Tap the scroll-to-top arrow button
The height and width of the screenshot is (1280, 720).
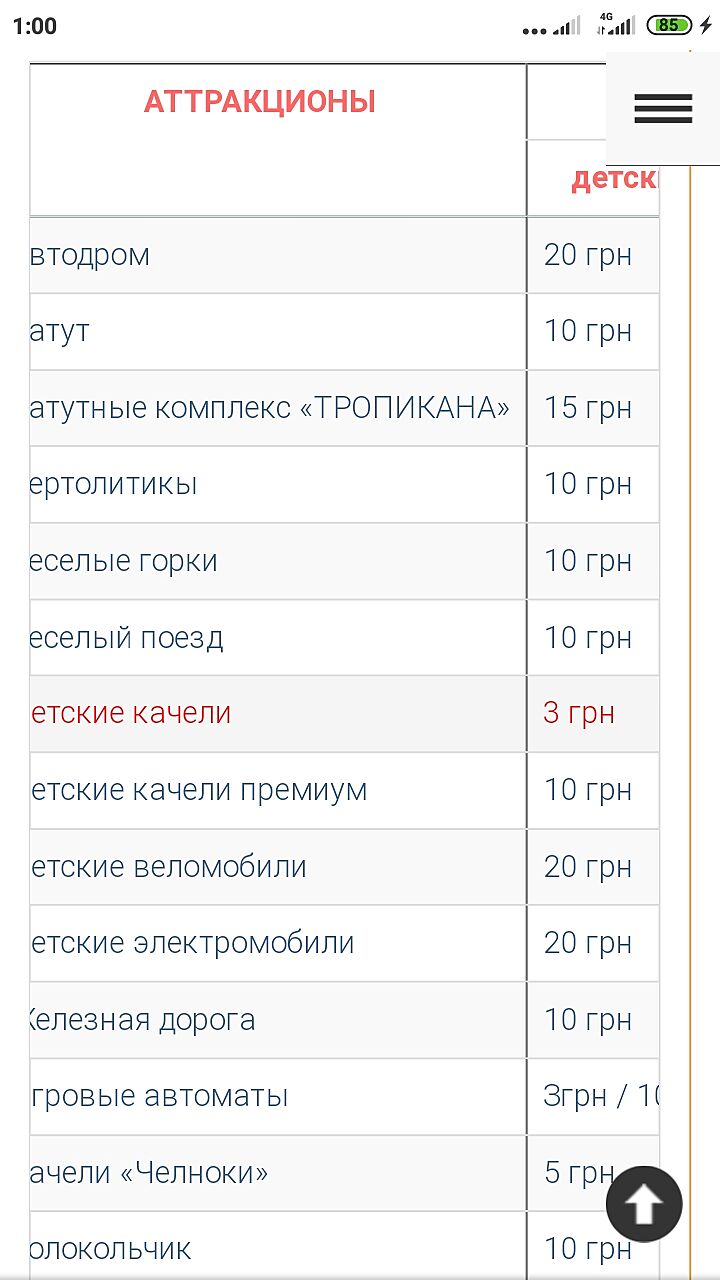point(644,1205)
